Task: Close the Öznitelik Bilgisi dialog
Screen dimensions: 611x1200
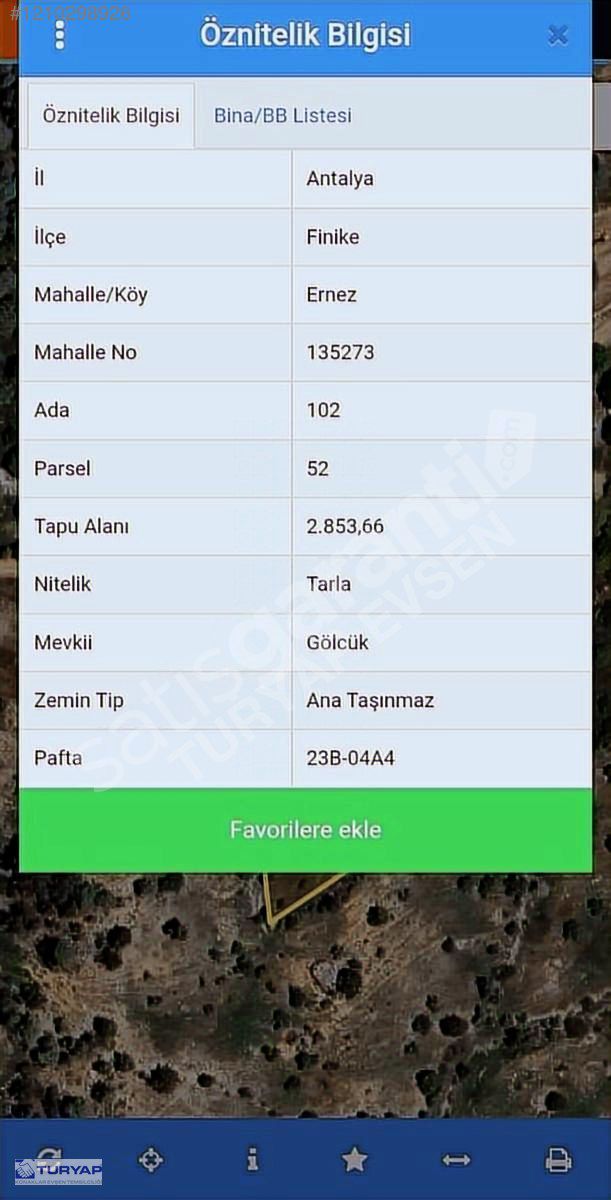Action: click(x=558, y=36)
